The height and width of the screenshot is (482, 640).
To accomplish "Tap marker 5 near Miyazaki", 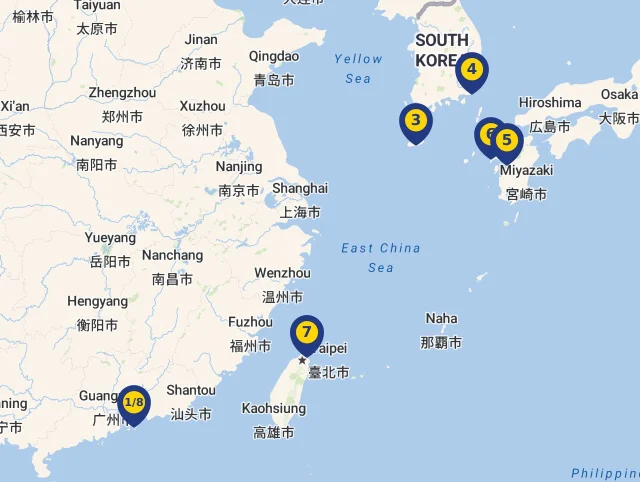I will pyautogui.click(x=508, y=140).
